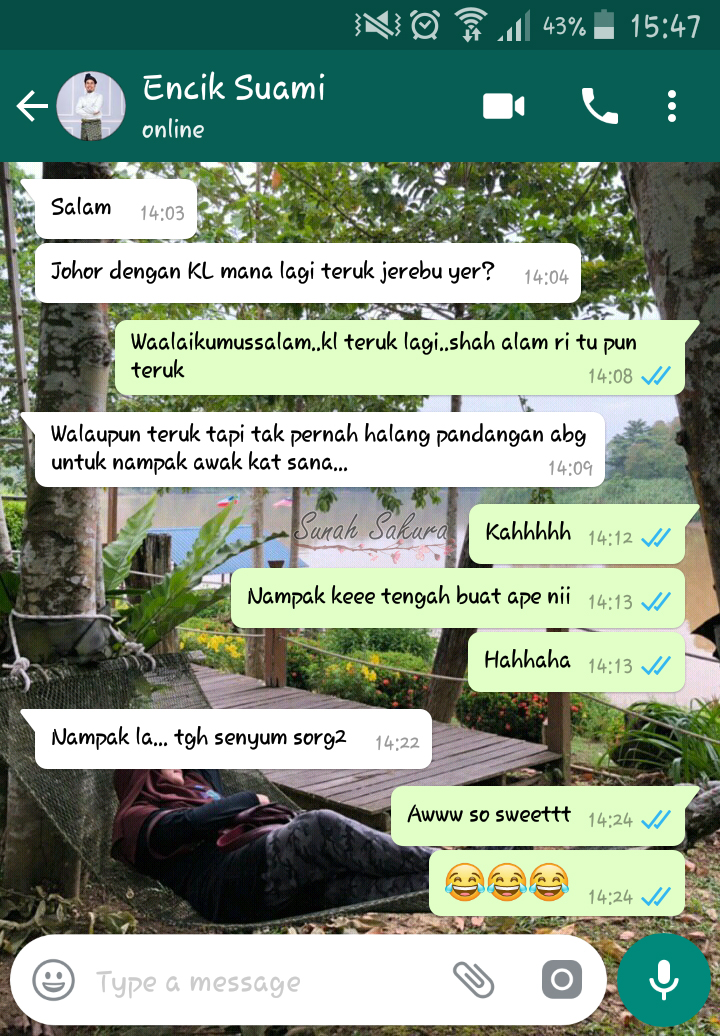Start a video call with Encik Suami

click(504, 106)
